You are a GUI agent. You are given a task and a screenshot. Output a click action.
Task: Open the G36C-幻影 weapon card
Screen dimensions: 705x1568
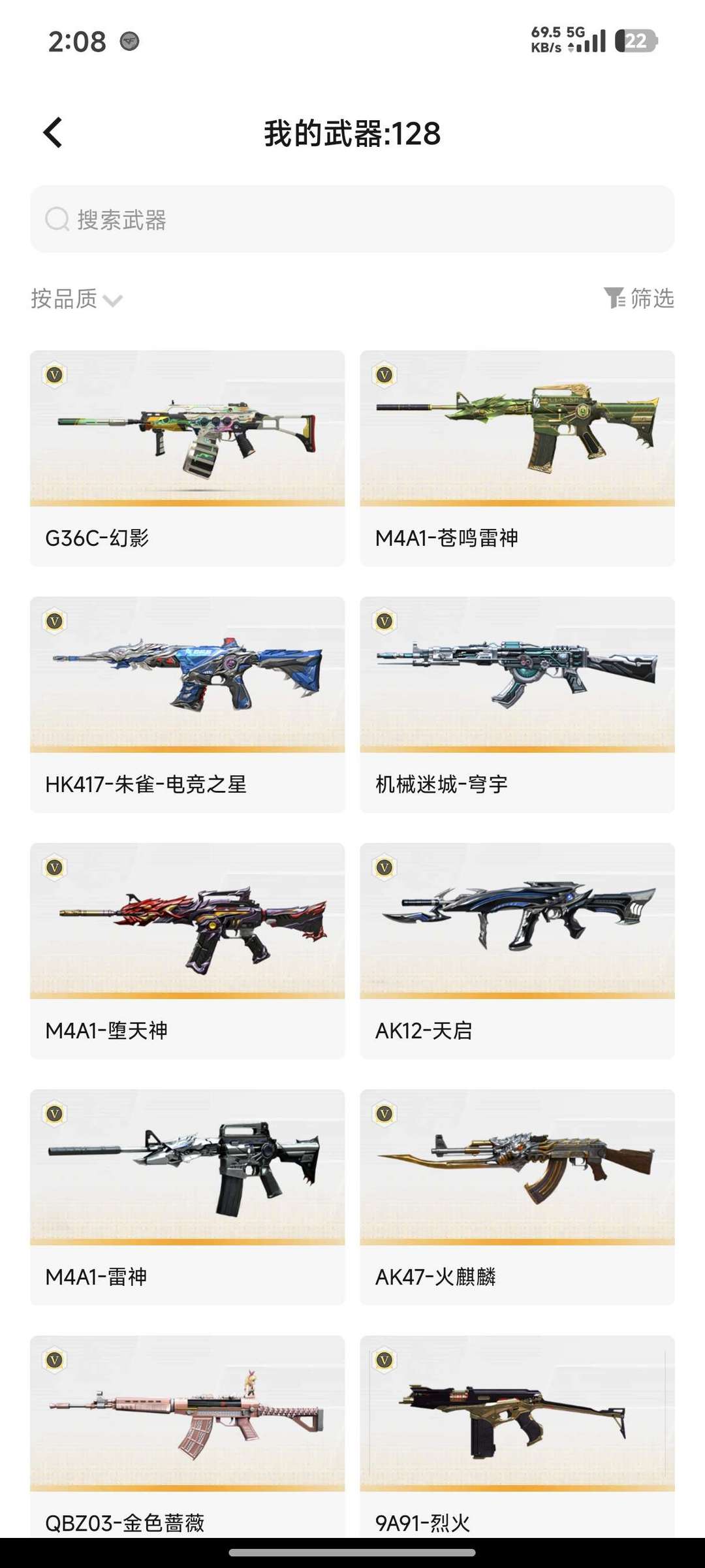point(187,458)
